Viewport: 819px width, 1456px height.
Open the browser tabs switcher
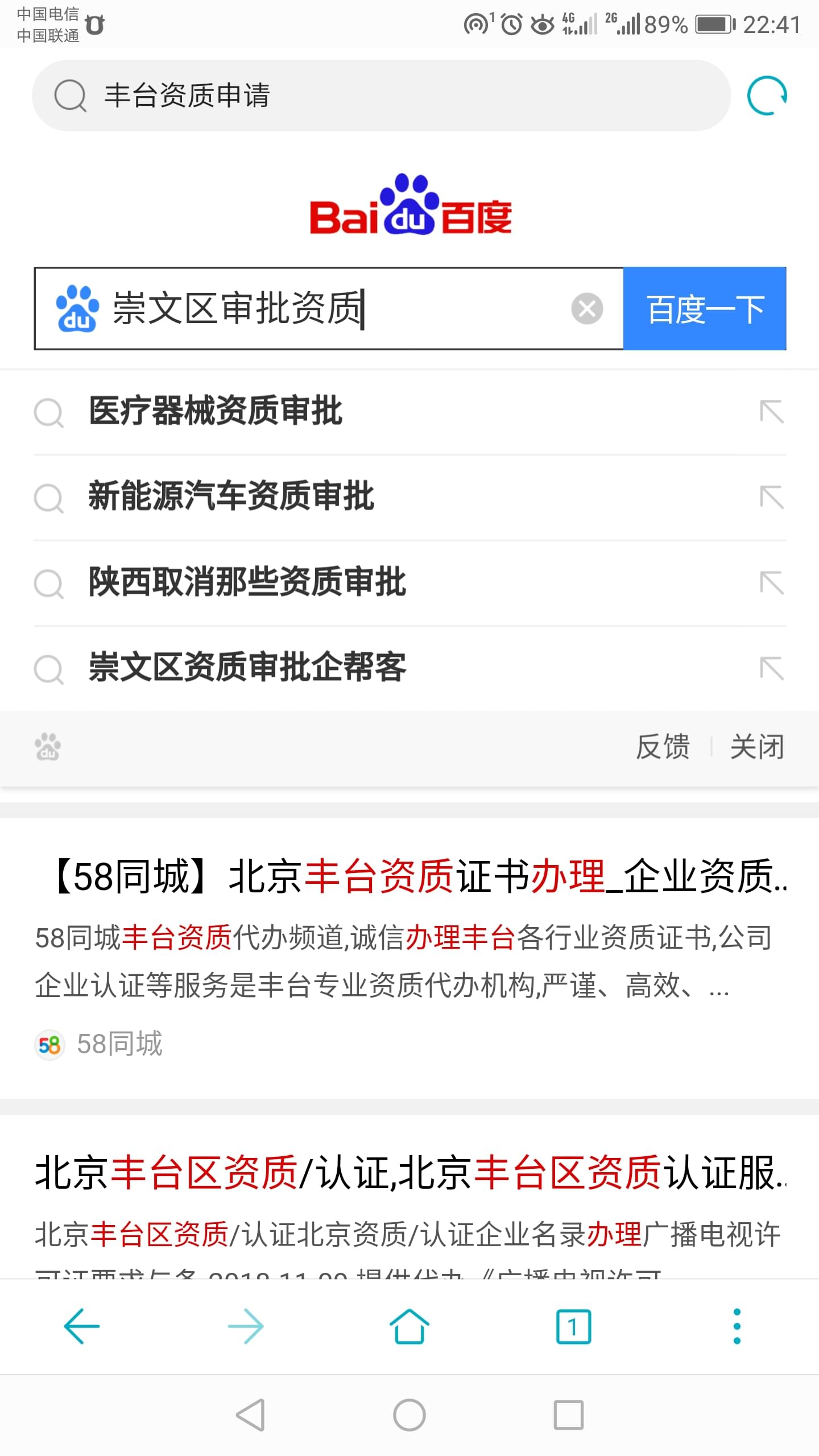[573, 1326]
